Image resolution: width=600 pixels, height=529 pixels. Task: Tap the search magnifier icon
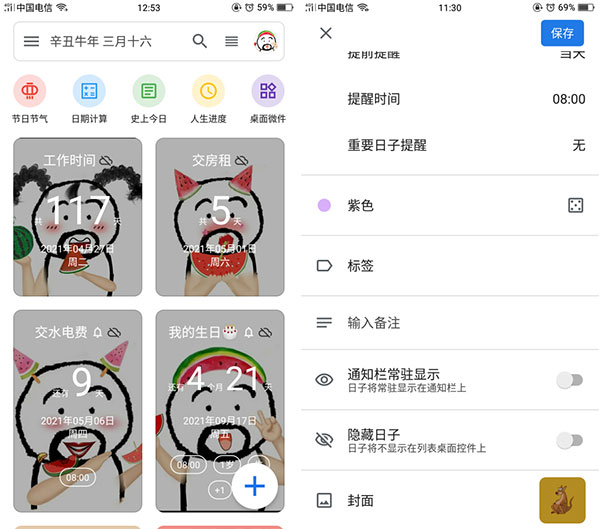point(200,42)
